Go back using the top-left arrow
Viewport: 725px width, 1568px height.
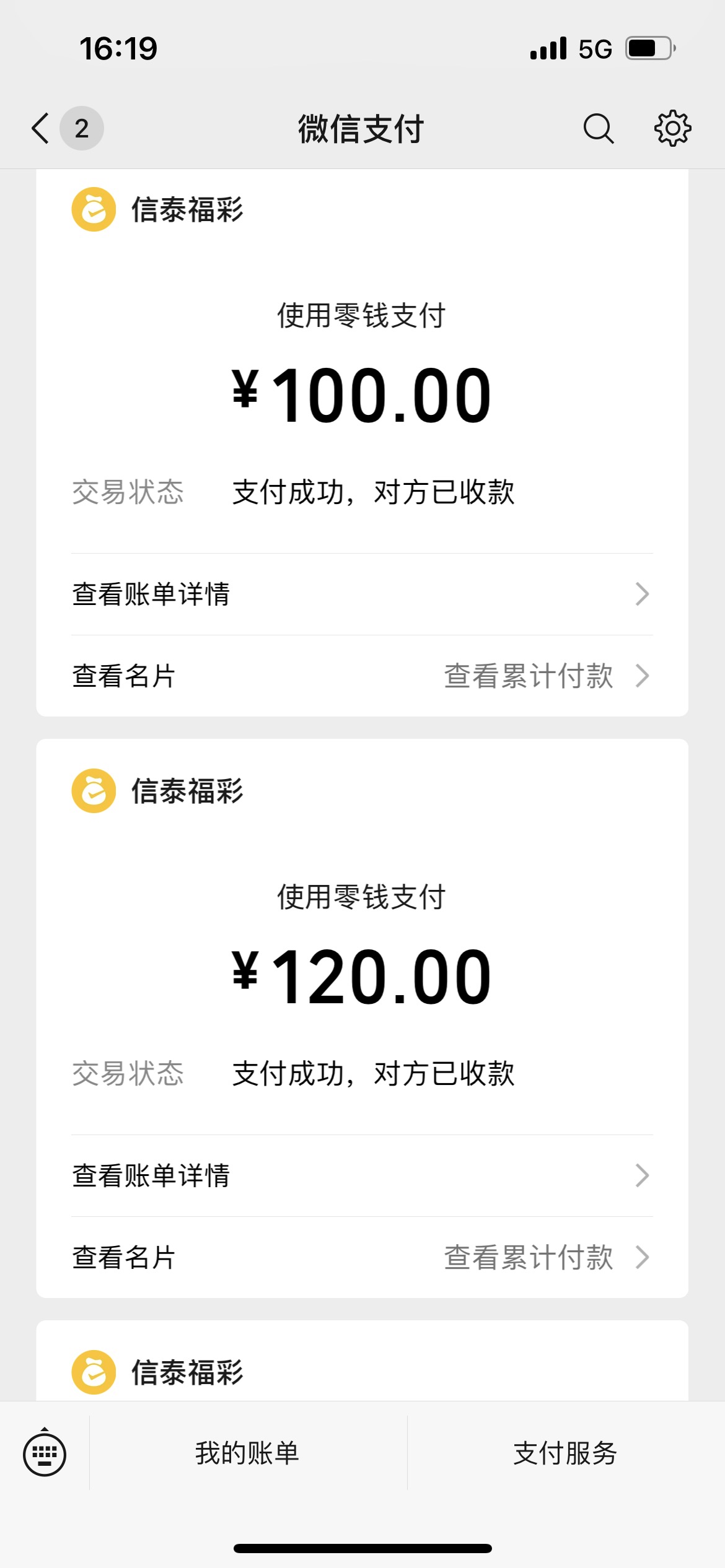point(41,128)
